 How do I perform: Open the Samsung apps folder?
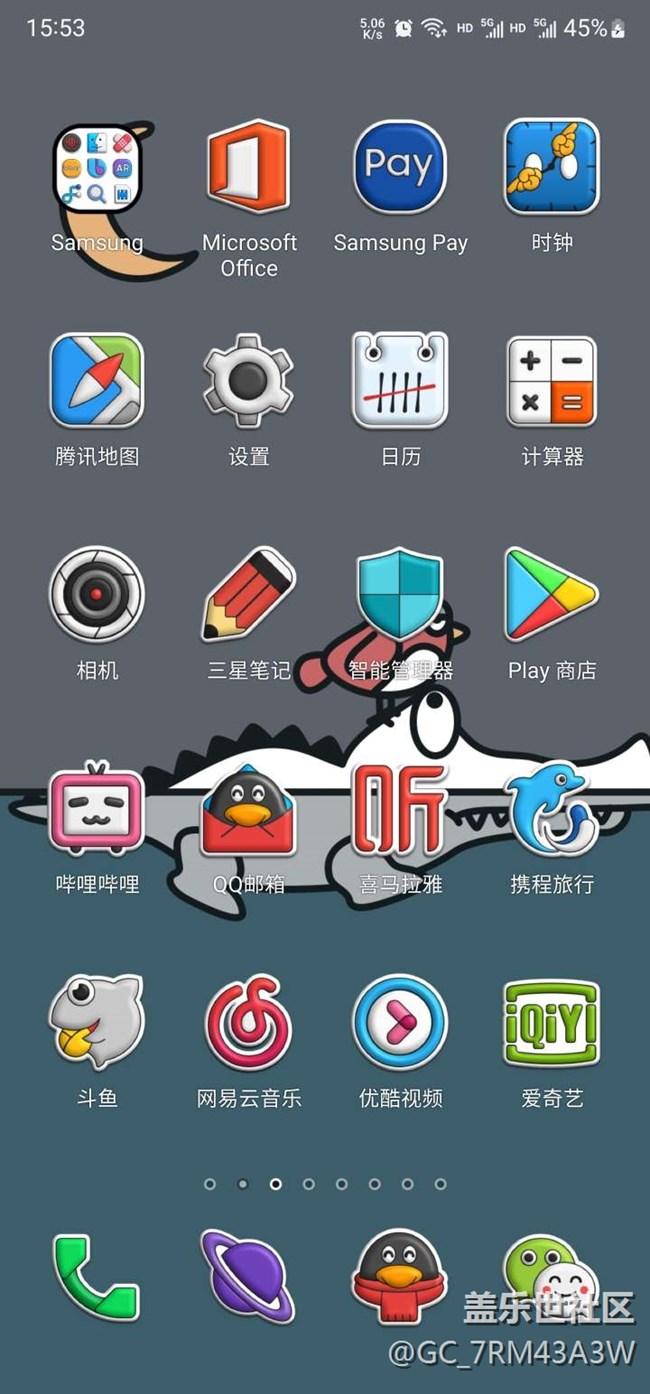coord(97,167)
